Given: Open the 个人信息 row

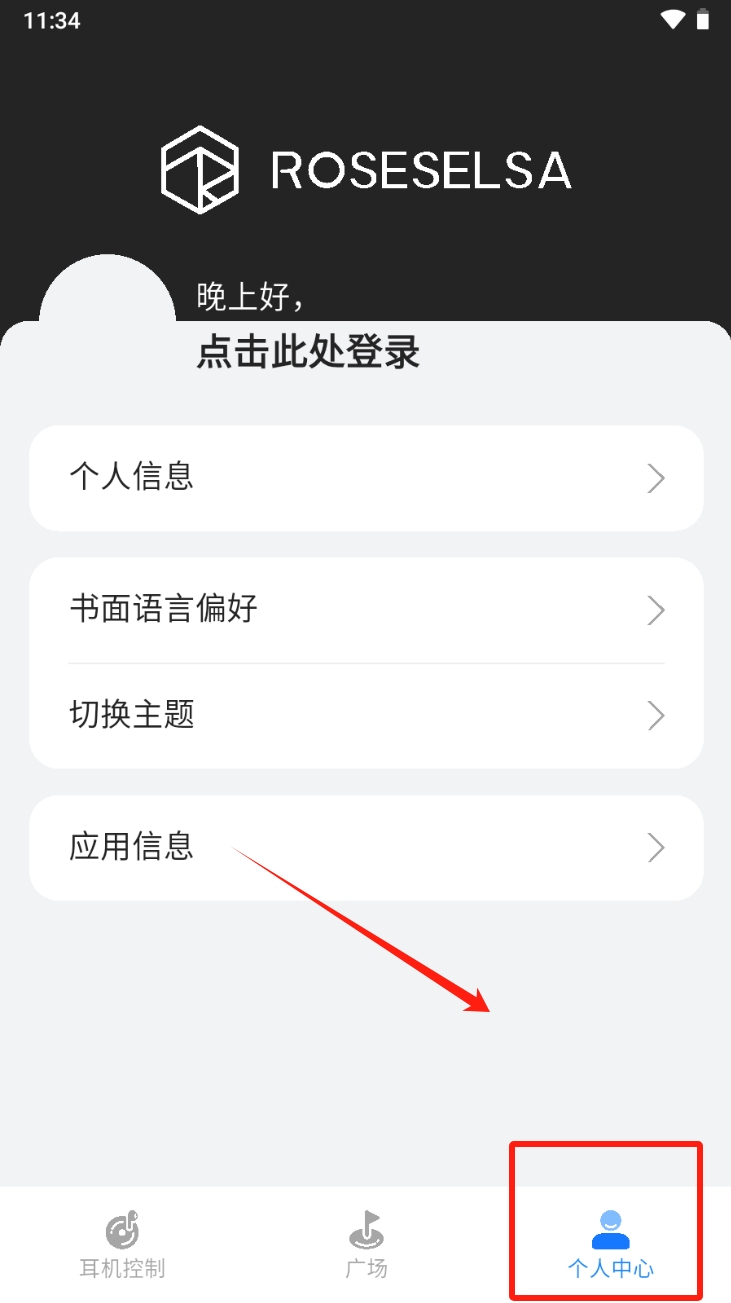Looking at the screenshot, I should (x=366, y=478).
